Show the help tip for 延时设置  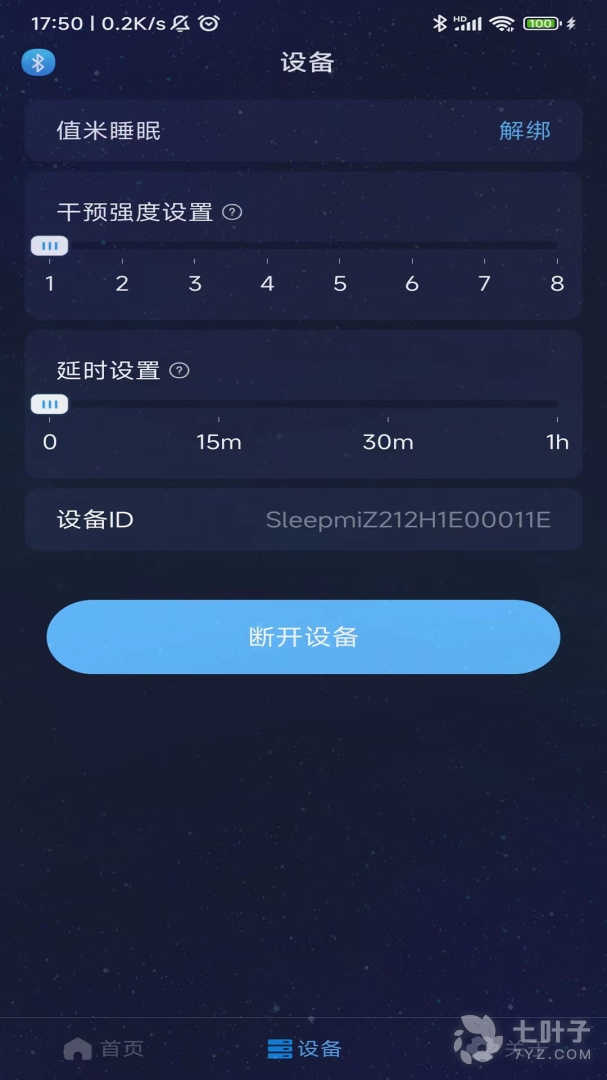pos(179,370)
